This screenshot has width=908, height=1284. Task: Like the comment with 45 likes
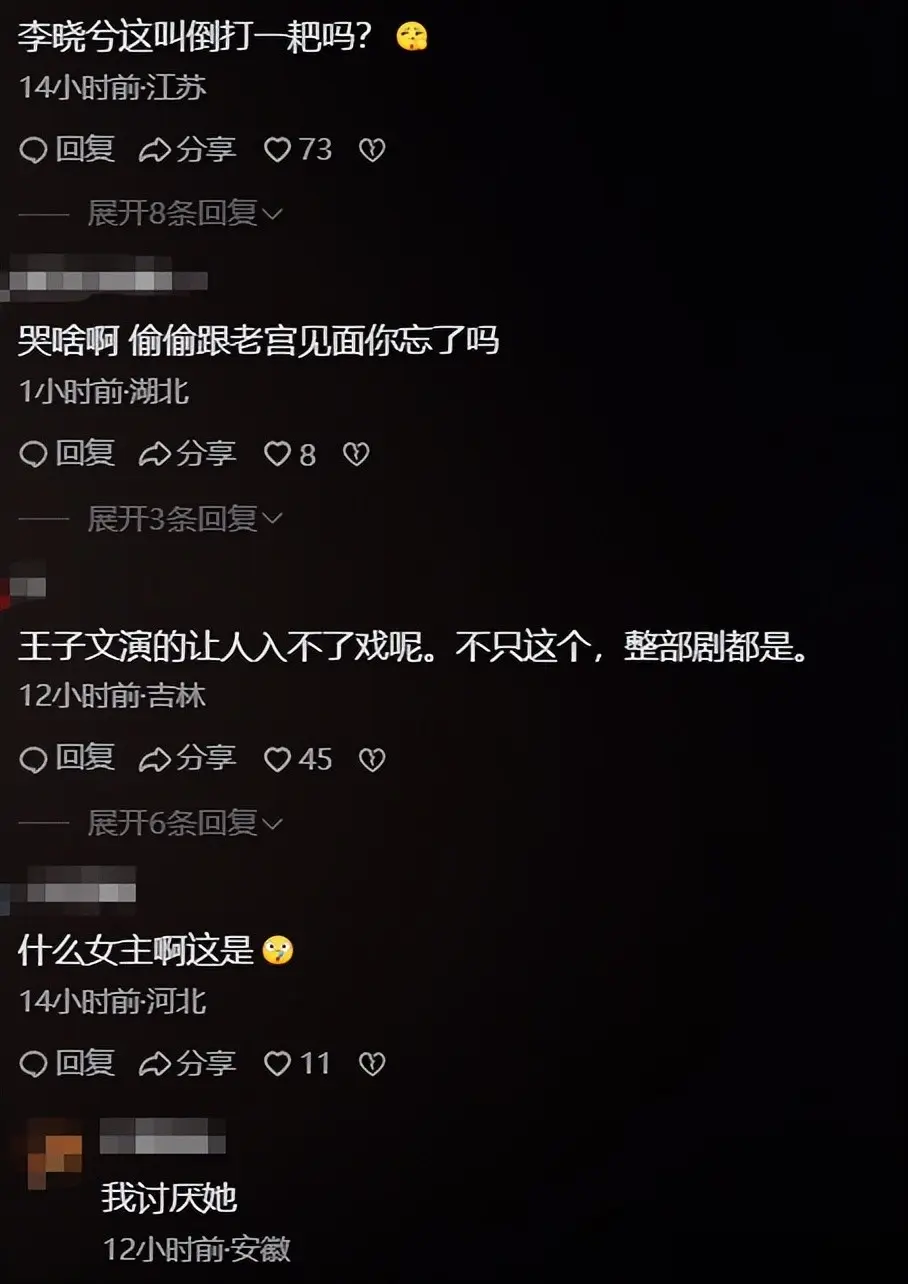coord(277,760)
